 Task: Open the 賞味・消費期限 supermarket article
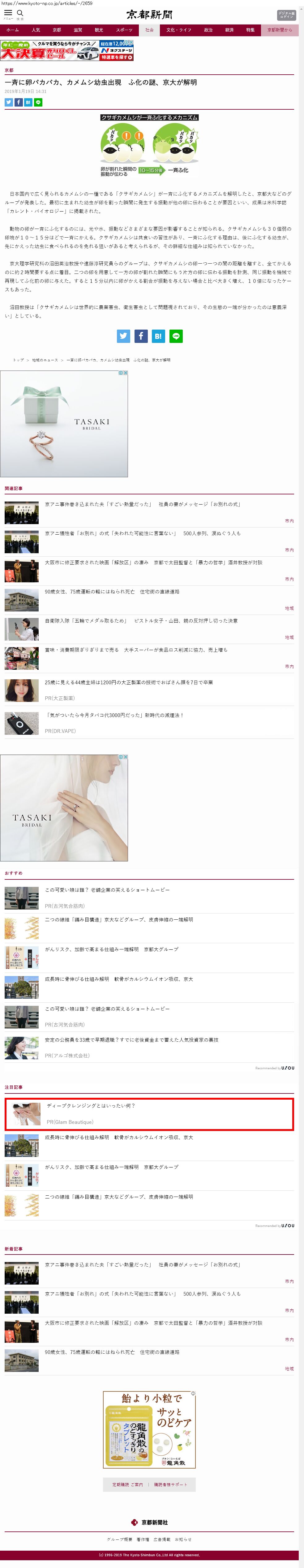click(135, 650)
